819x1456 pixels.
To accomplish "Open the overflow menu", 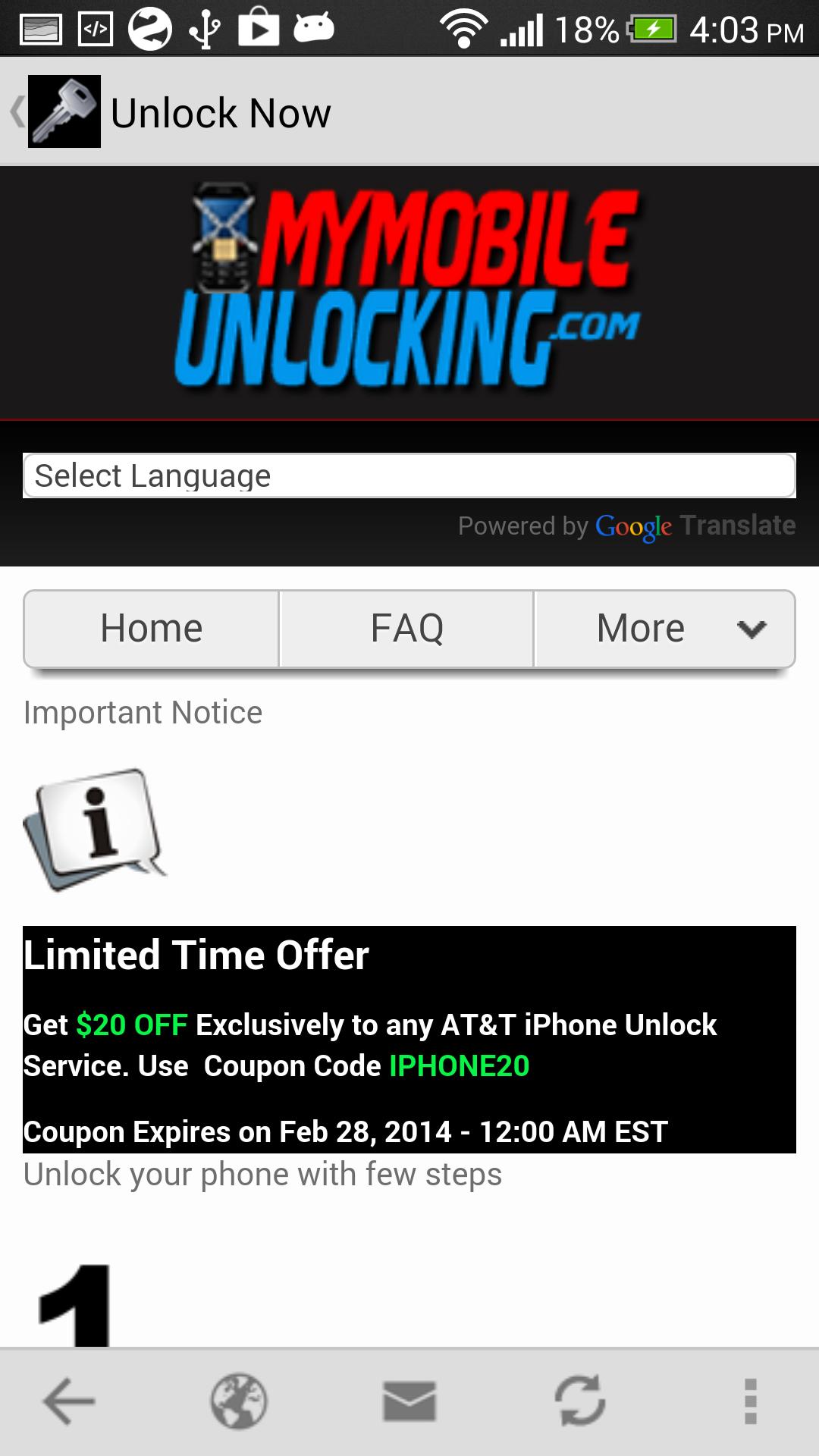I will click(751, 1401).
